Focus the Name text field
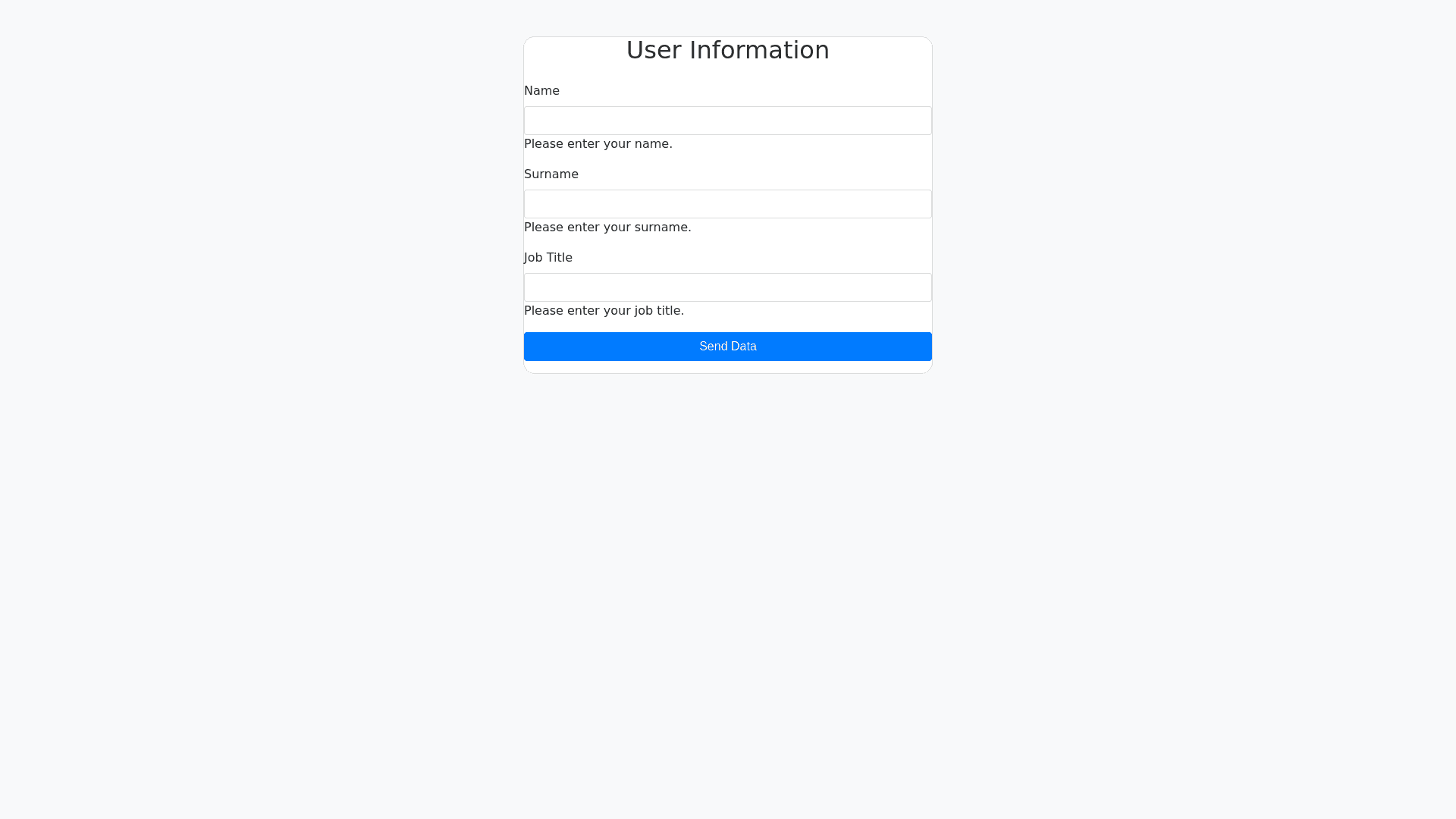Image resolution: width=1456 pixels, height=819 pixels. coord(727,121)
